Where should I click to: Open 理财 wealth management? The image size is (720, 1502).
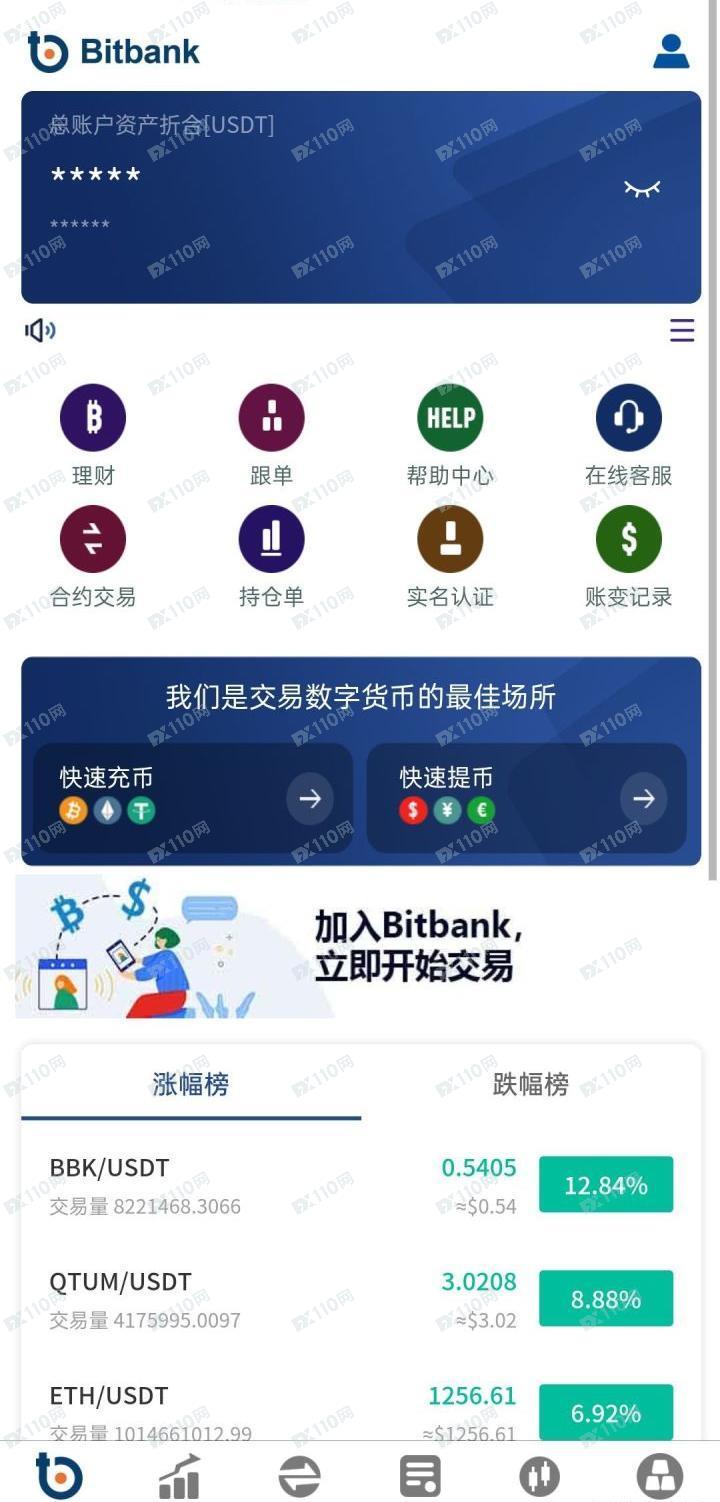93,436
